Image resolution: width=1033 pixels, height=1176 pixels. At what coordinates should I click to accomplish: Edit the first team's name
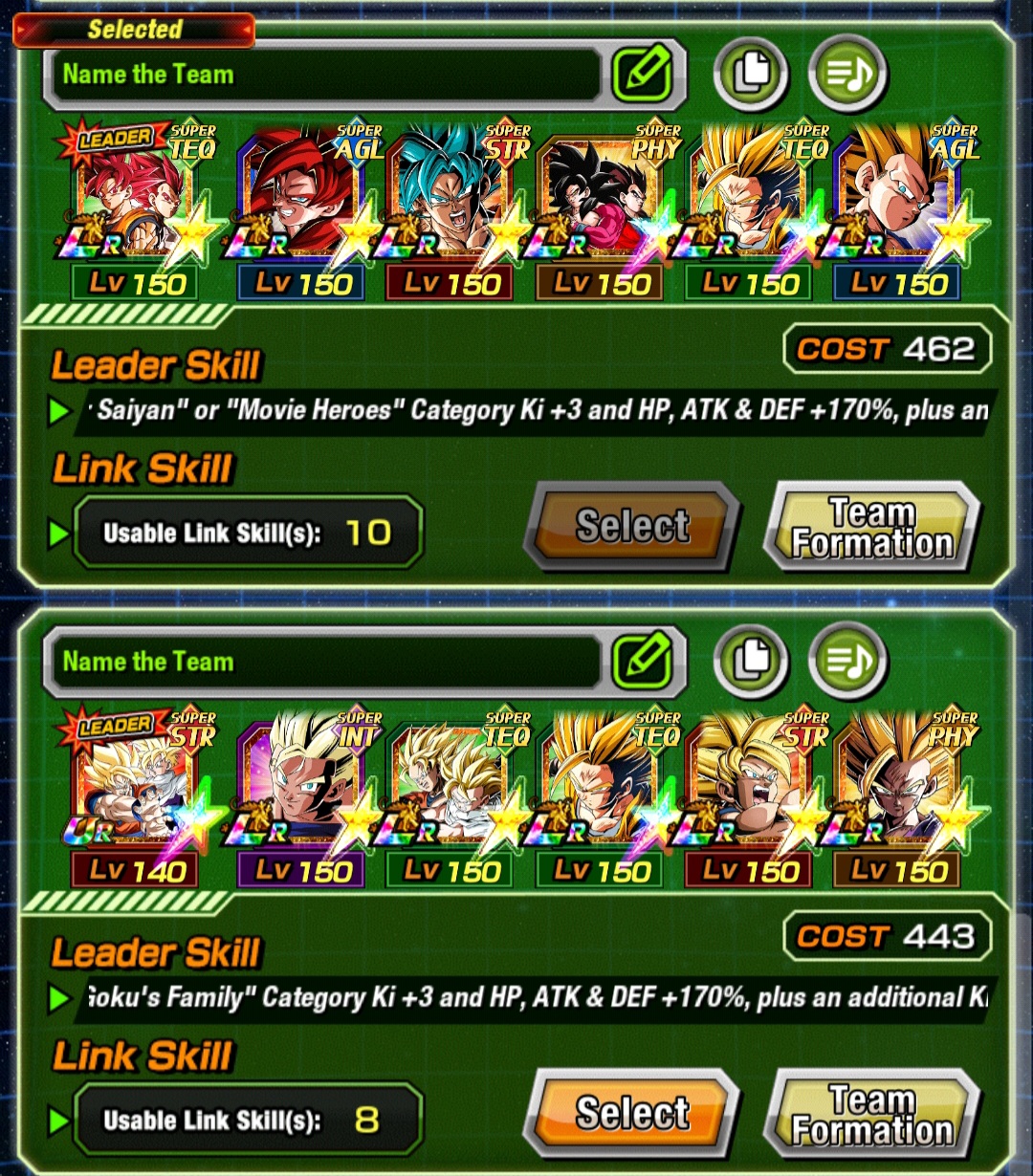pyautogui.click(x=643, y=74)
